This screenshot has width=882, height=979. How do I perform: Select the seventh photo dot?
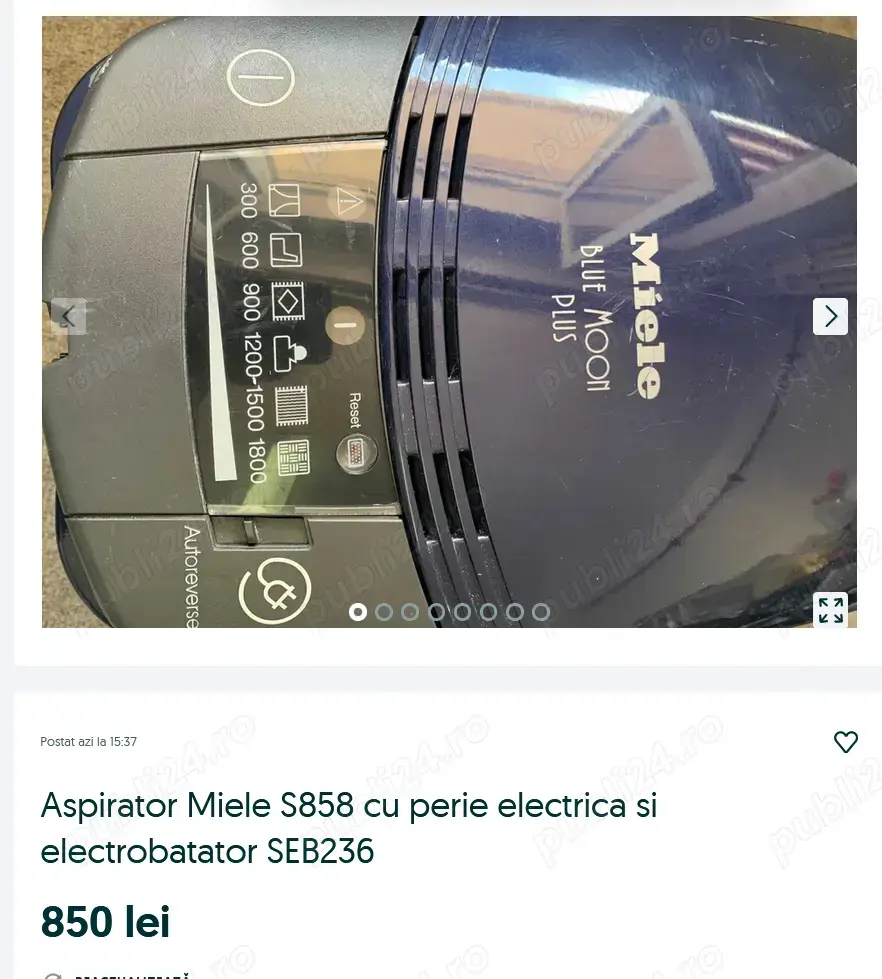(514, 612)
